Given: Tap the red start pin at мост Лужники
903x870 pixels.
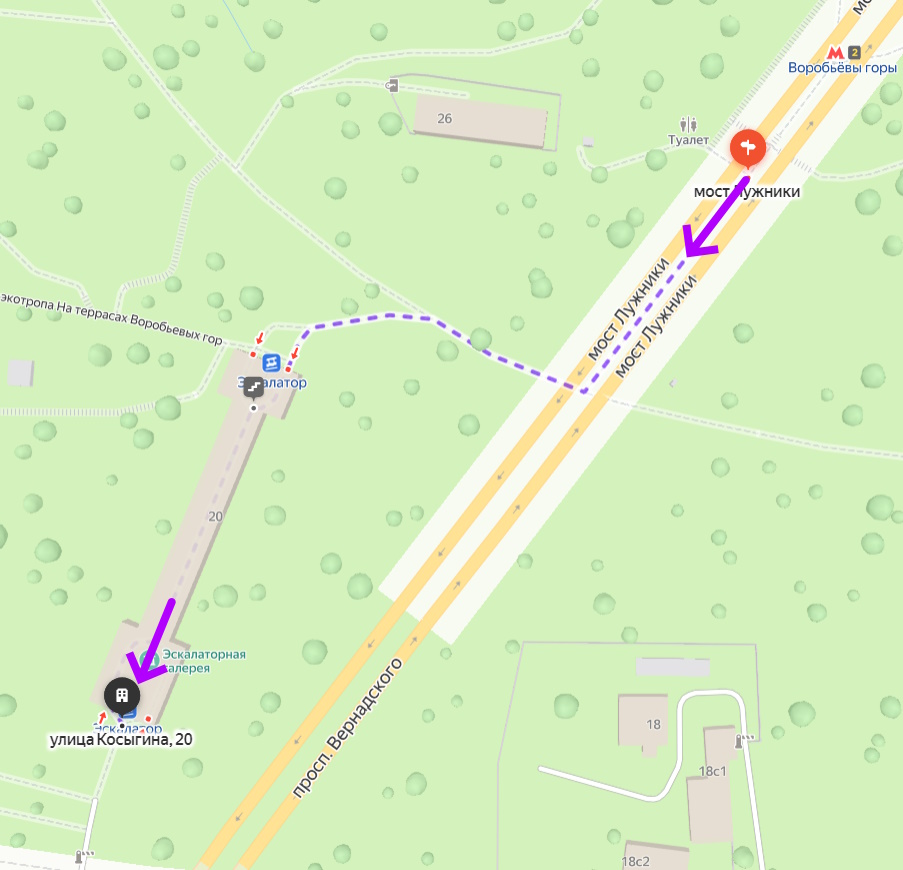Looking at the screenshot, I should pos(747,148).
